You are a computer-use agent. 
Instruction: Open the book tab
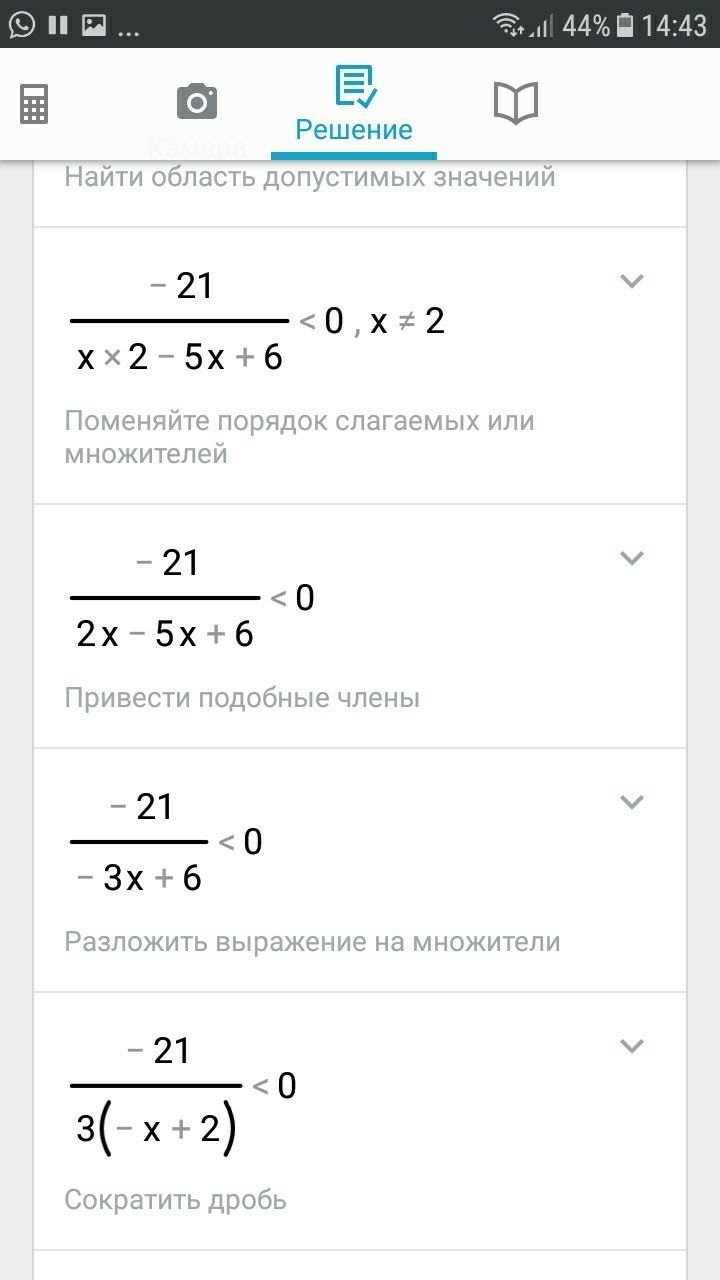[516, 103]
